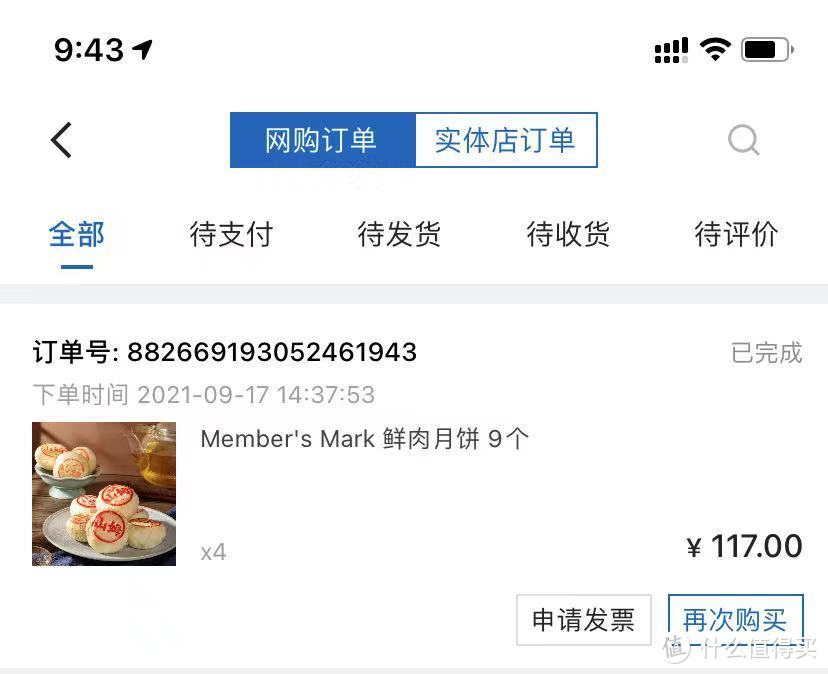The image size is (828, 674).
Task: Tap 申请发票 for the mooncake order
Action: 583,620
